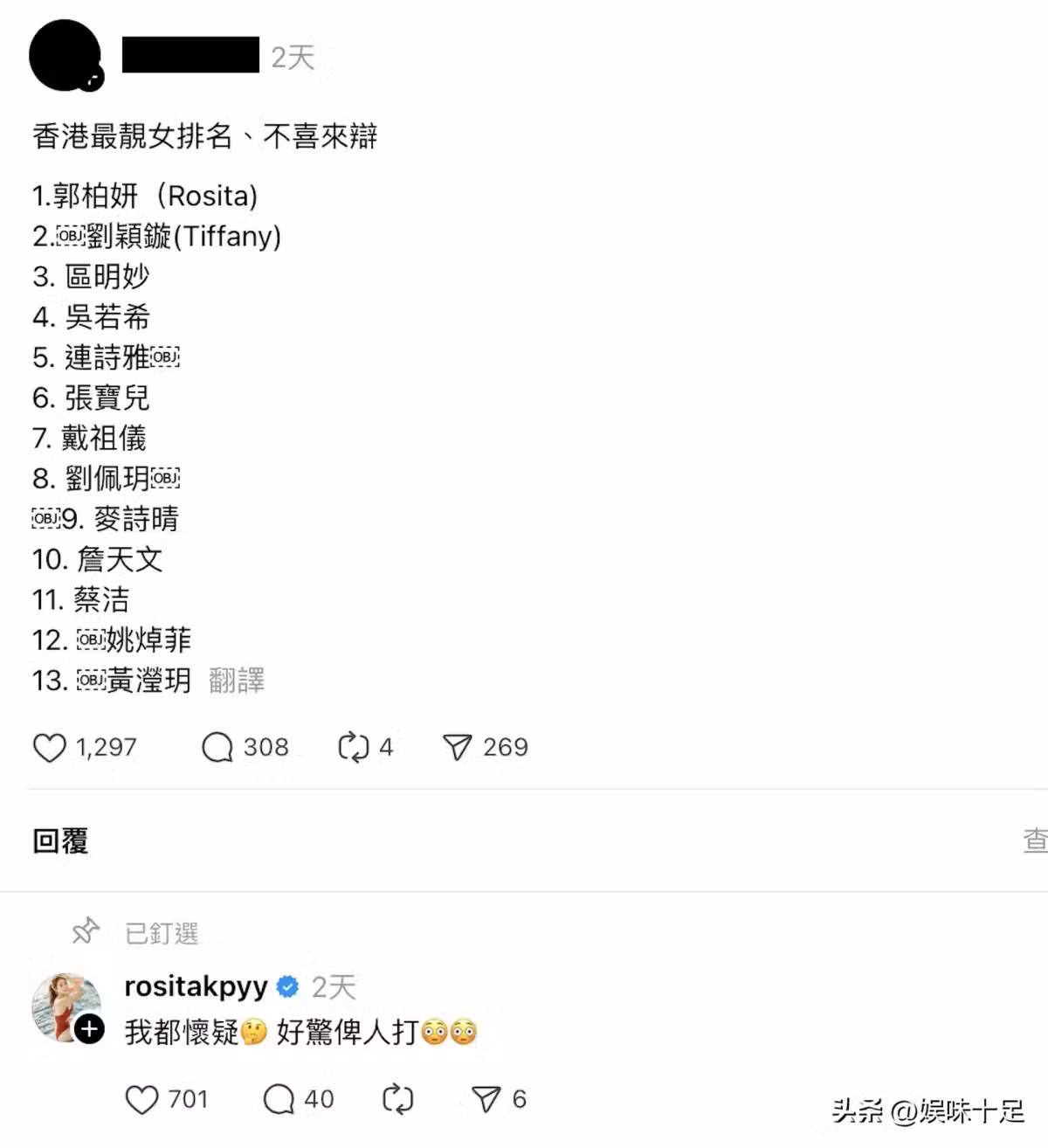Open comments on the ranking post
The height and width of the screenshot is (1148, 1048).
pyautogui.click(x=217, y=748)
